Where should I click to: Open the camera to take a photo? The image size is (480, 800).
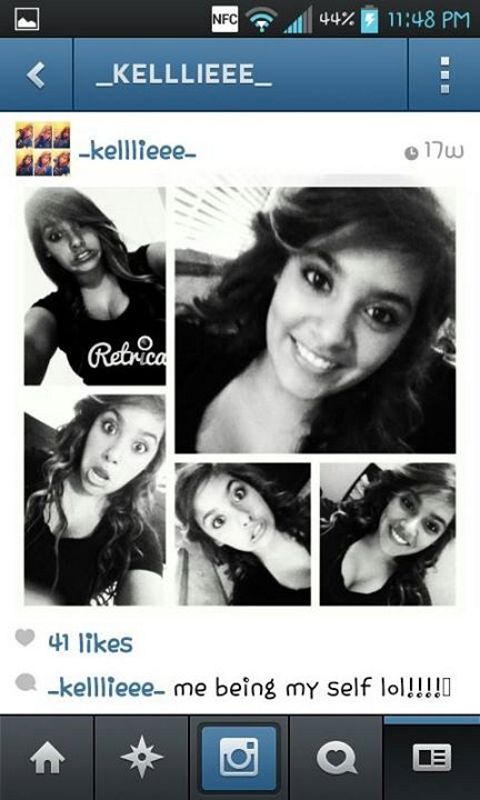(239, 757)
